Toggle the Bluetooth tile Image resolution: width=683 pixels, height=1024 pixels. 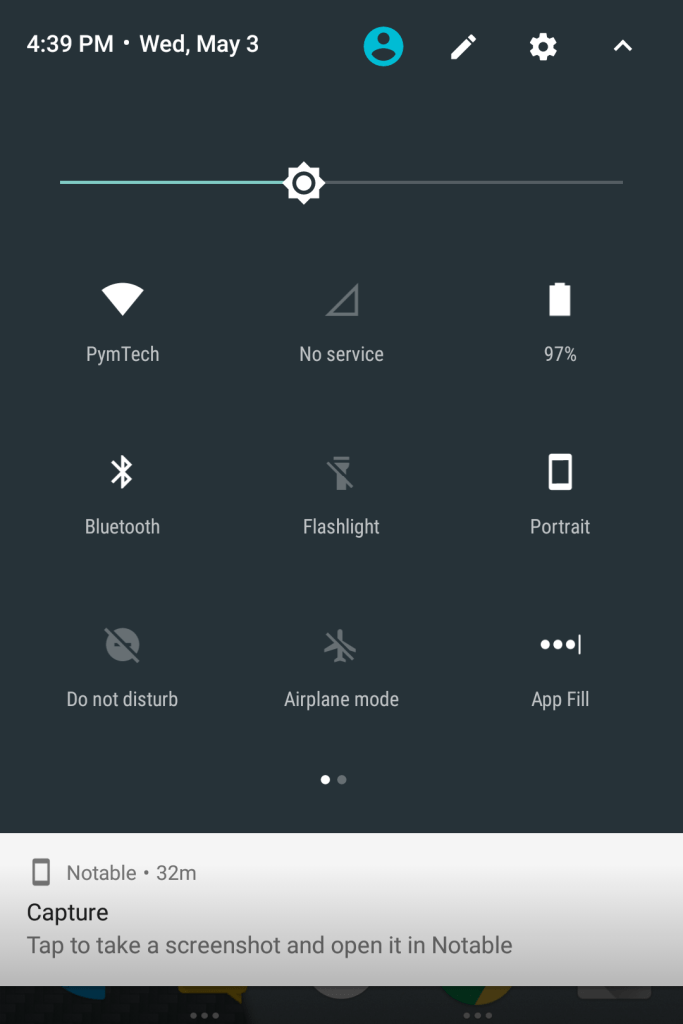click(122, 472)
